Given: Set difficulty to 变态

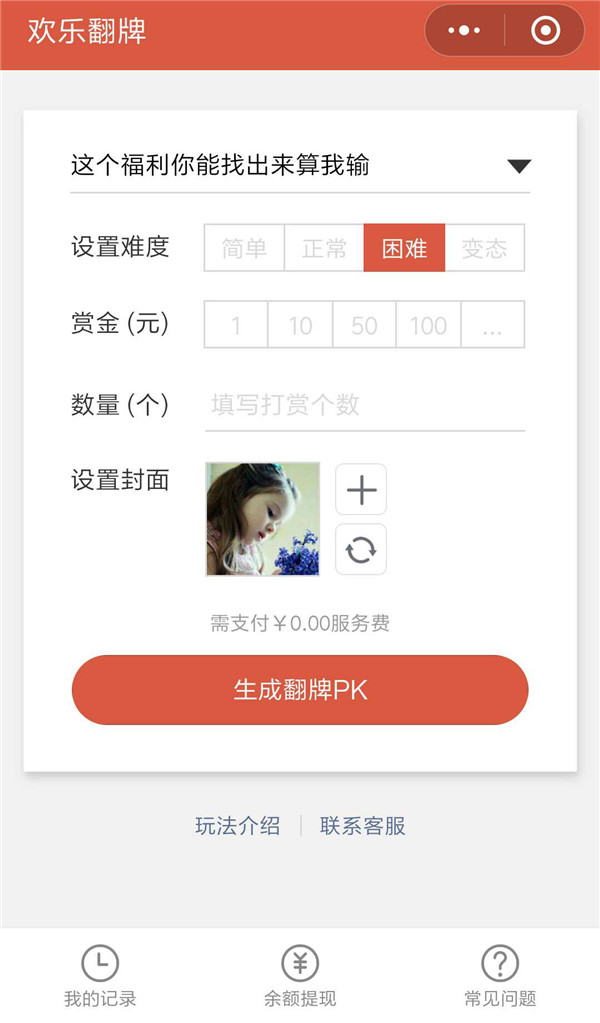Looking at the screenshot, I should [484, 248].
